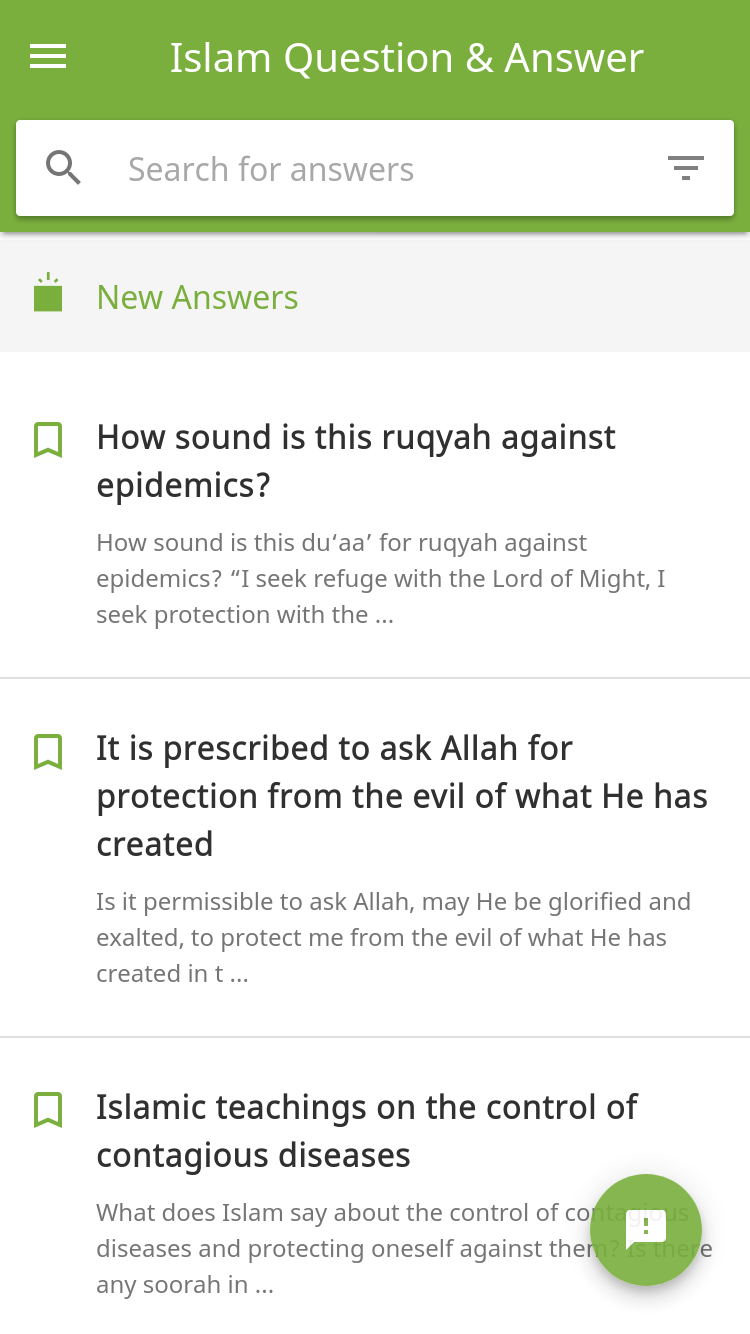Bookmark the asking Allah for protection answer
This screenshot has height=1334, width=750.
coord(48,752)
